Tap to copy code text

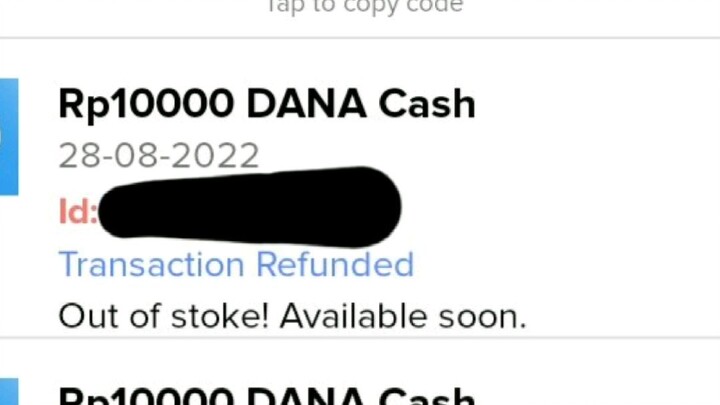(362, 6)
